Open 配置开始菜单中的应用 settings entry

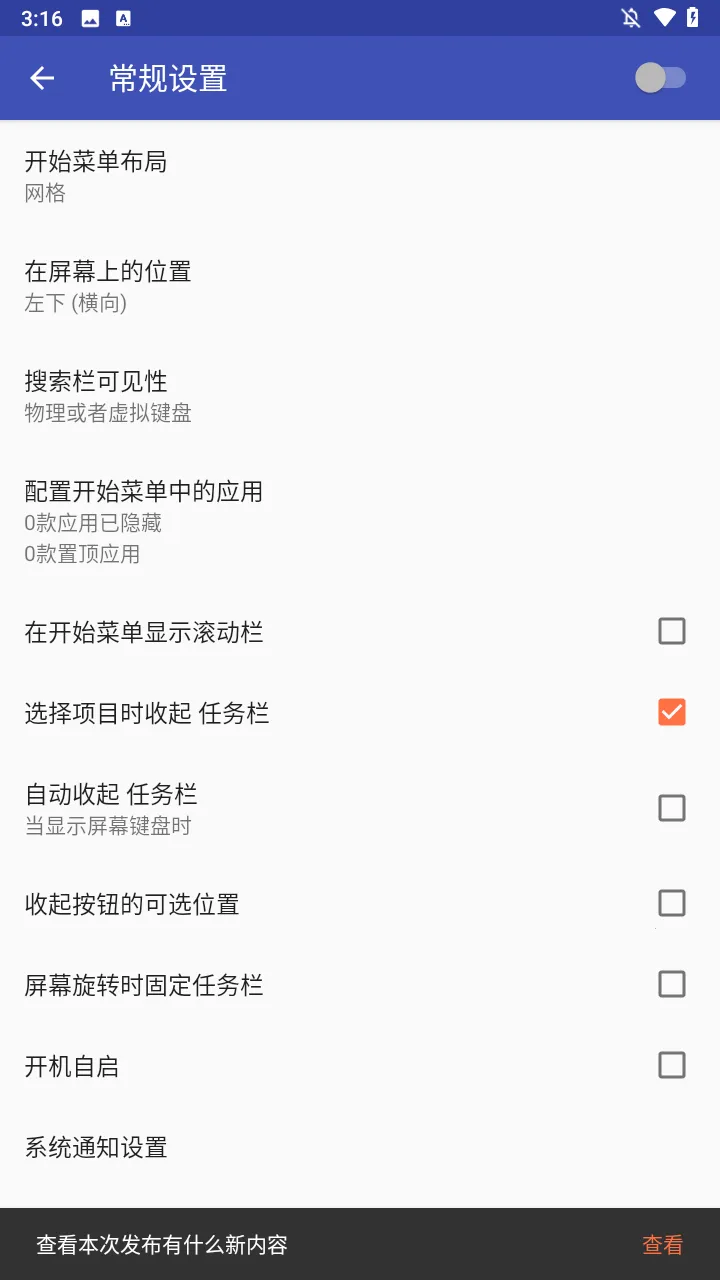200,520
